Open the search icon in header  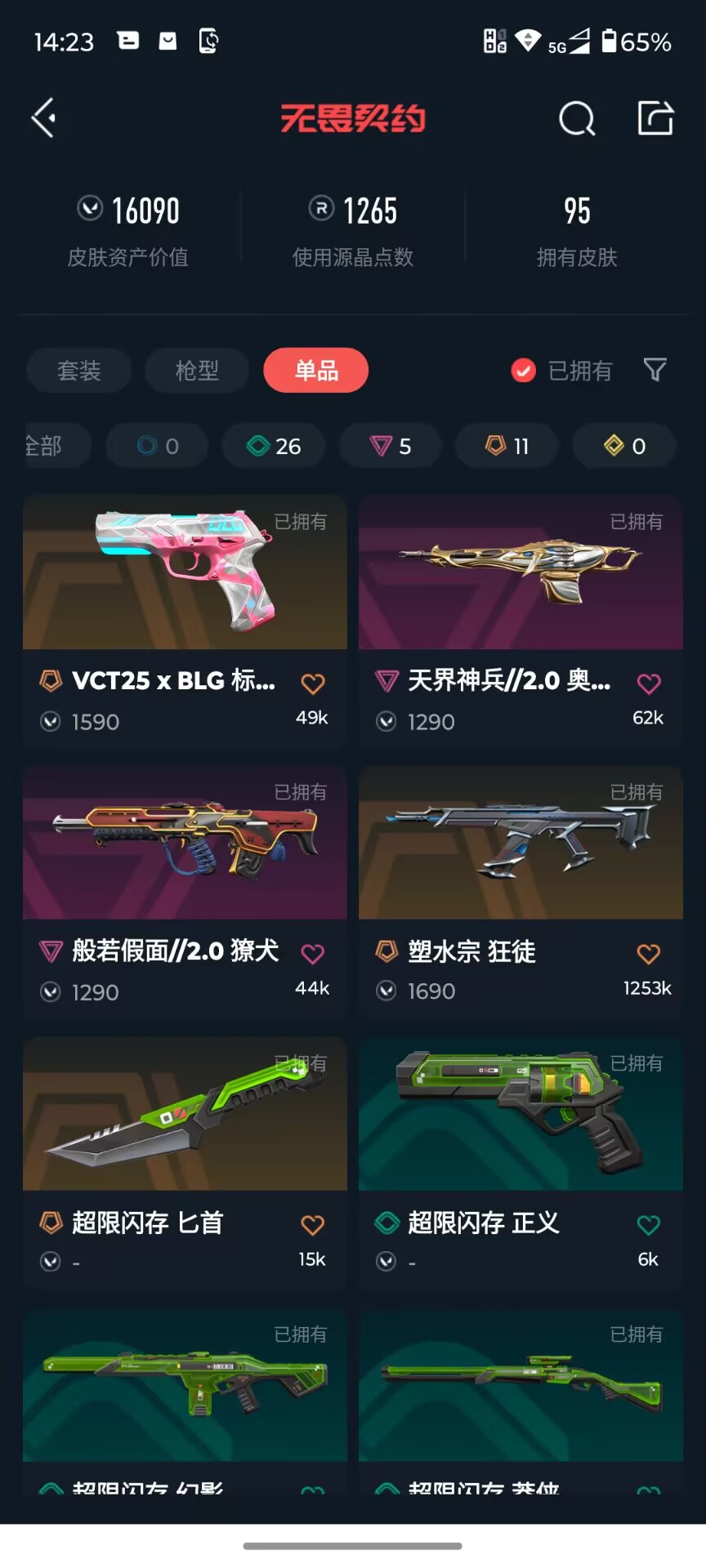point(577,118)
